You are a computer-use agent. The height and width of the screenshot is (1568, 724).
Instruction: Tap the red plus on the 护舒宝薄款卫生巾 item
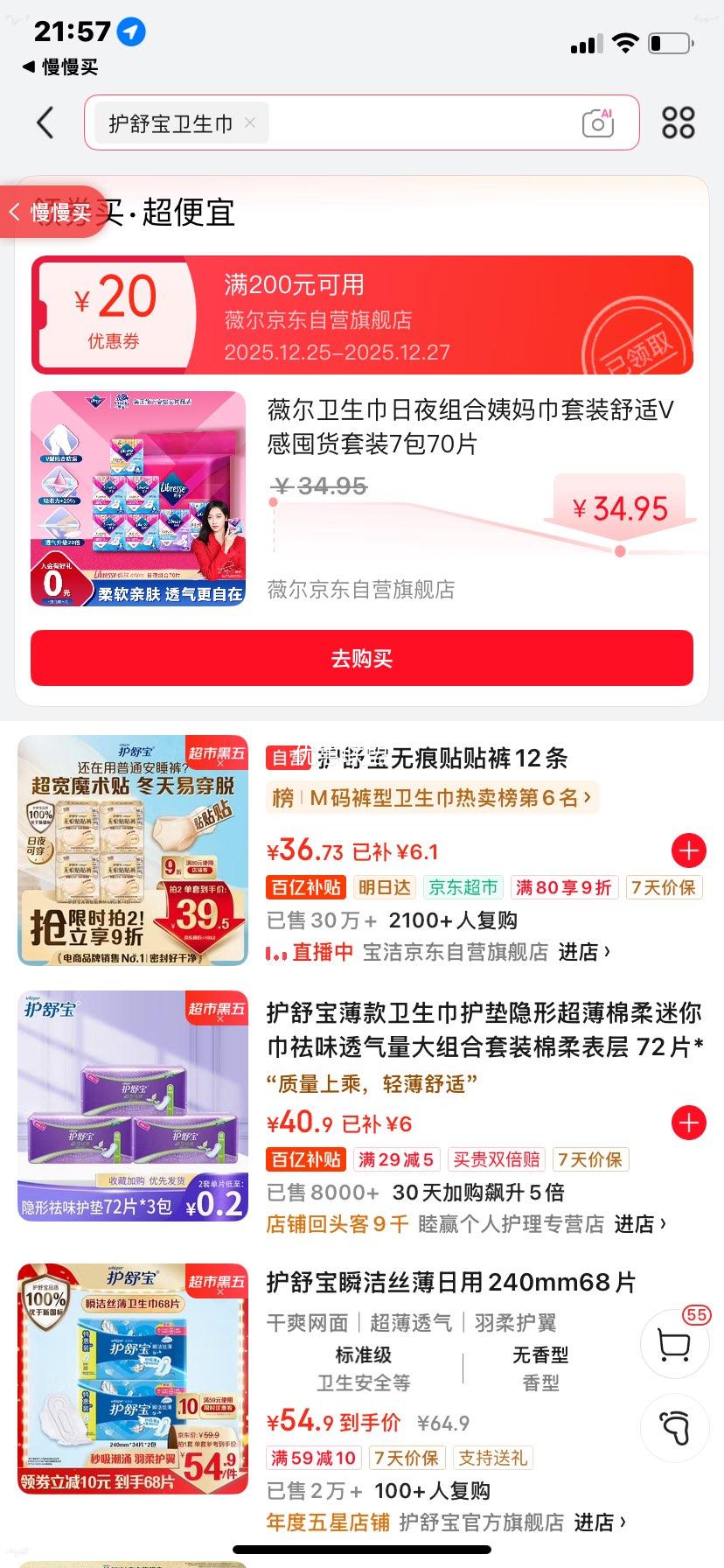coord(689,1122)
